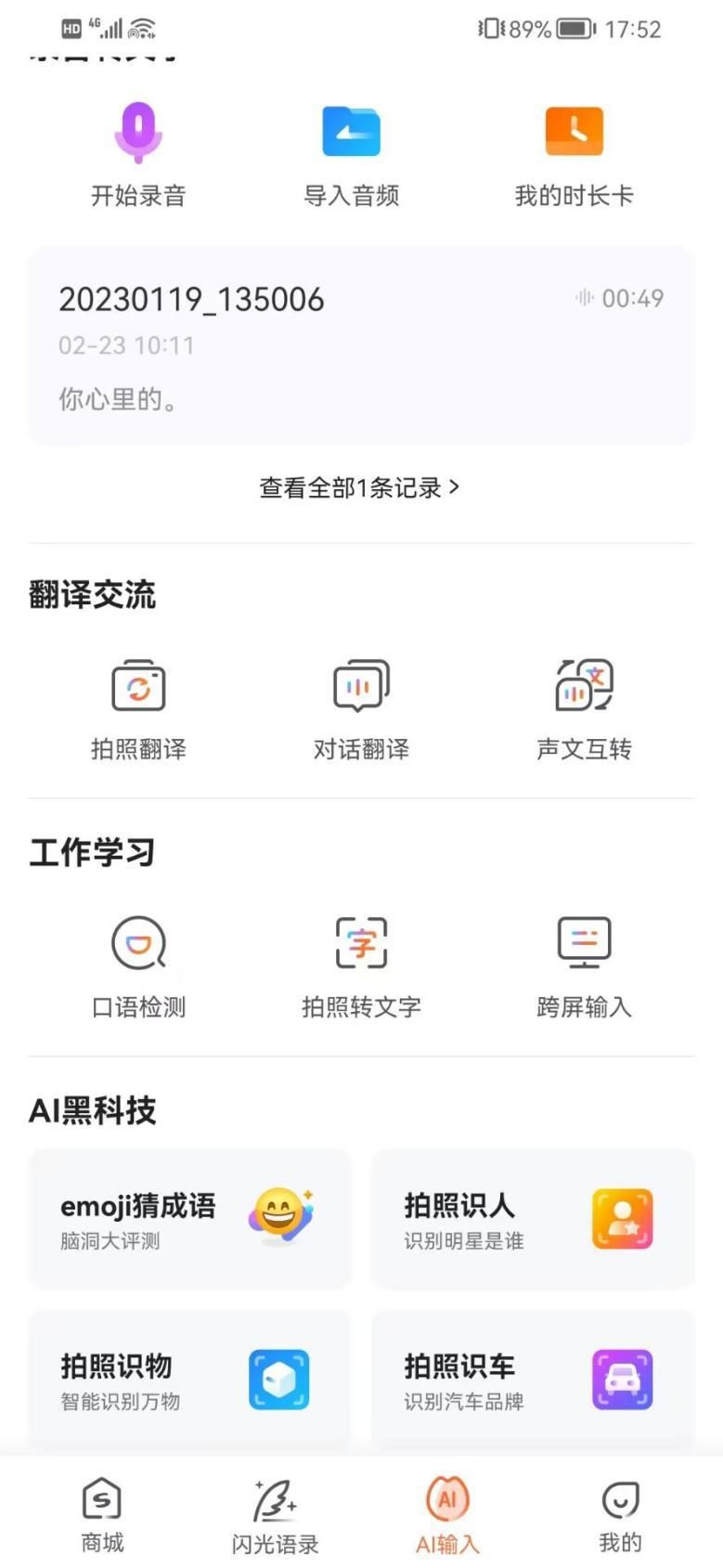The width and height of the screenshot is (723, 1568).
Task: Open the 拍照识车 card
Action: point(533,1380)
